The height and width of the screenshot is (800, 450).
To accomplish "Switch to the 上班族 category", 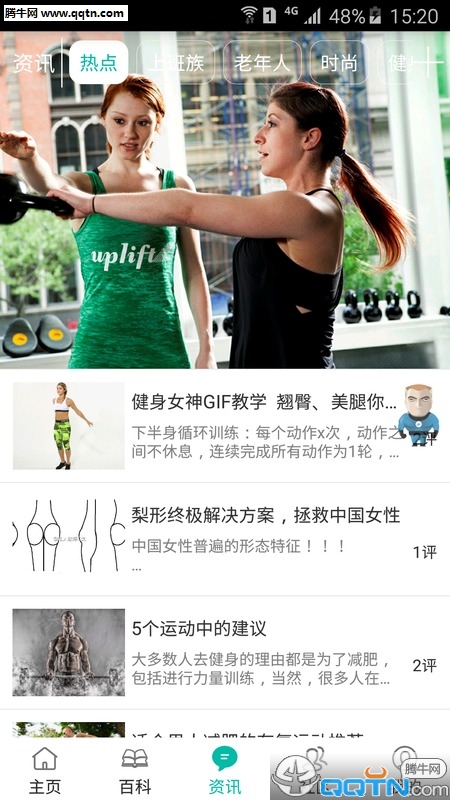I will pos(176,62).
